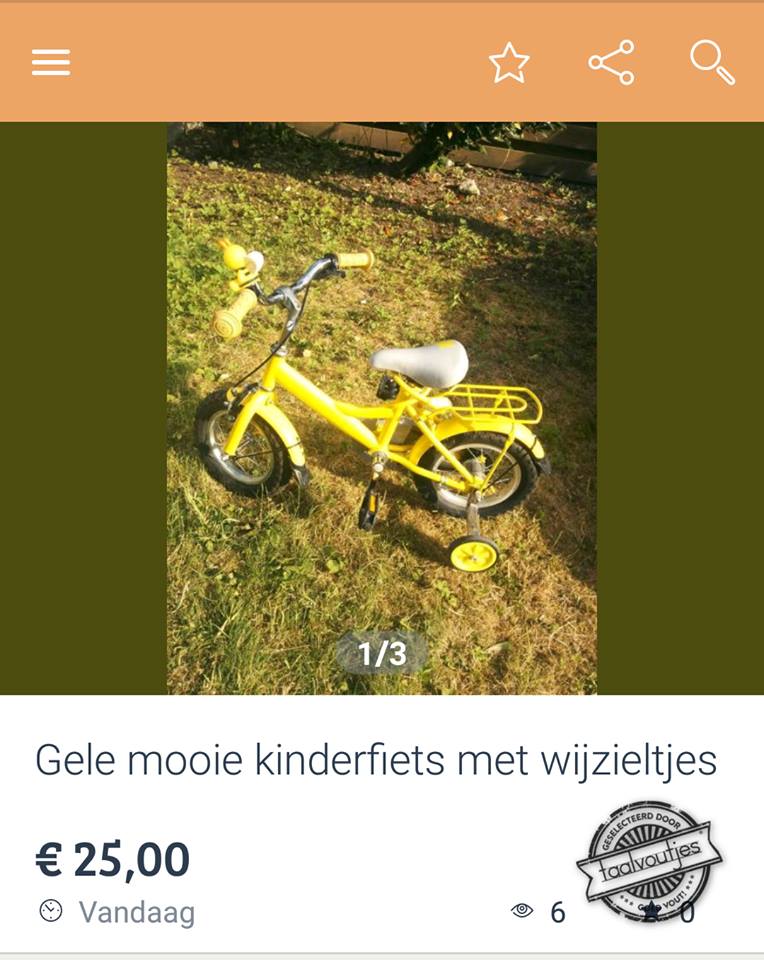The width and height of the screenshot is (764, 960).
Task: Open the yellow bike photo full screen
Action: [x=381, y=400]
